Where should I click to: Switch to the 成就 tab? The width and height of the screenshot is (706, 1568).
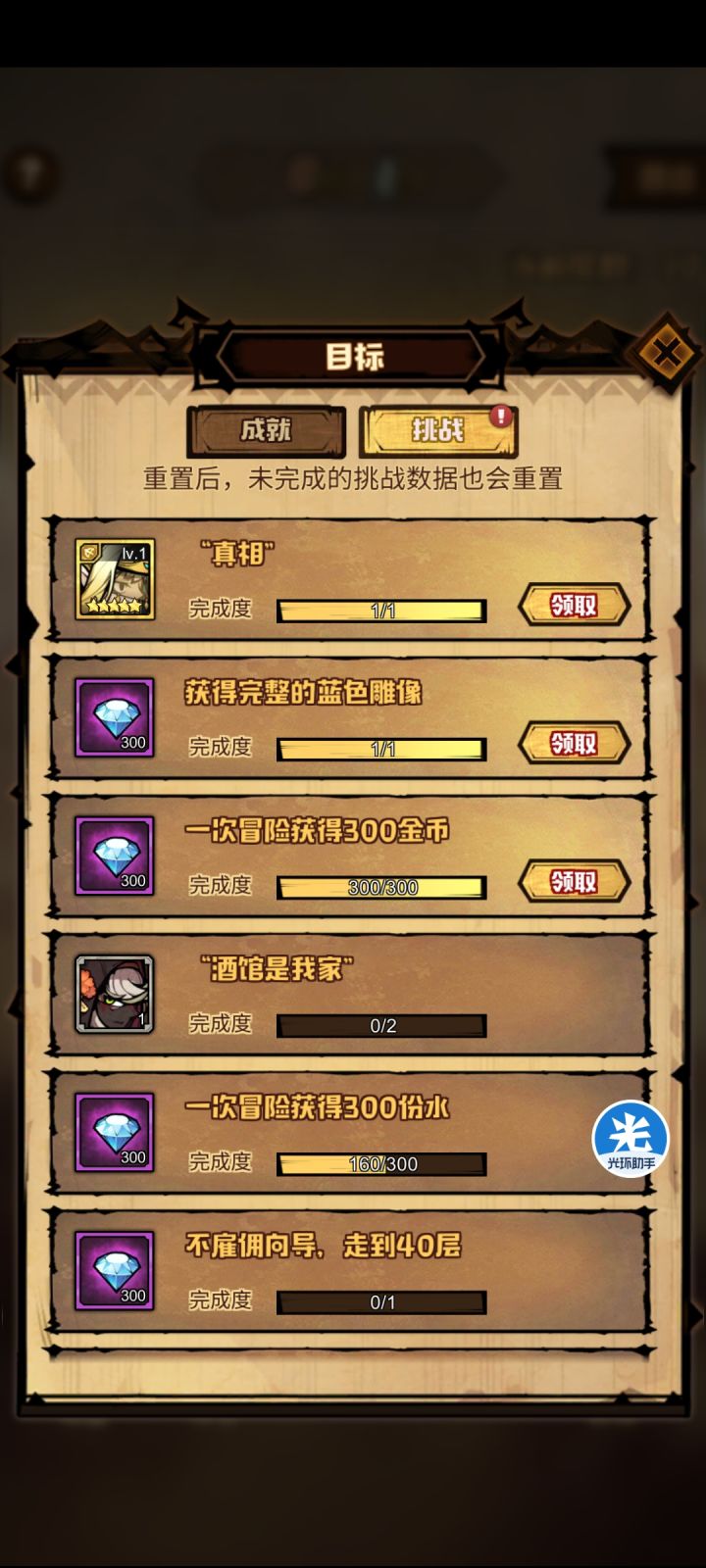point(267,430)
